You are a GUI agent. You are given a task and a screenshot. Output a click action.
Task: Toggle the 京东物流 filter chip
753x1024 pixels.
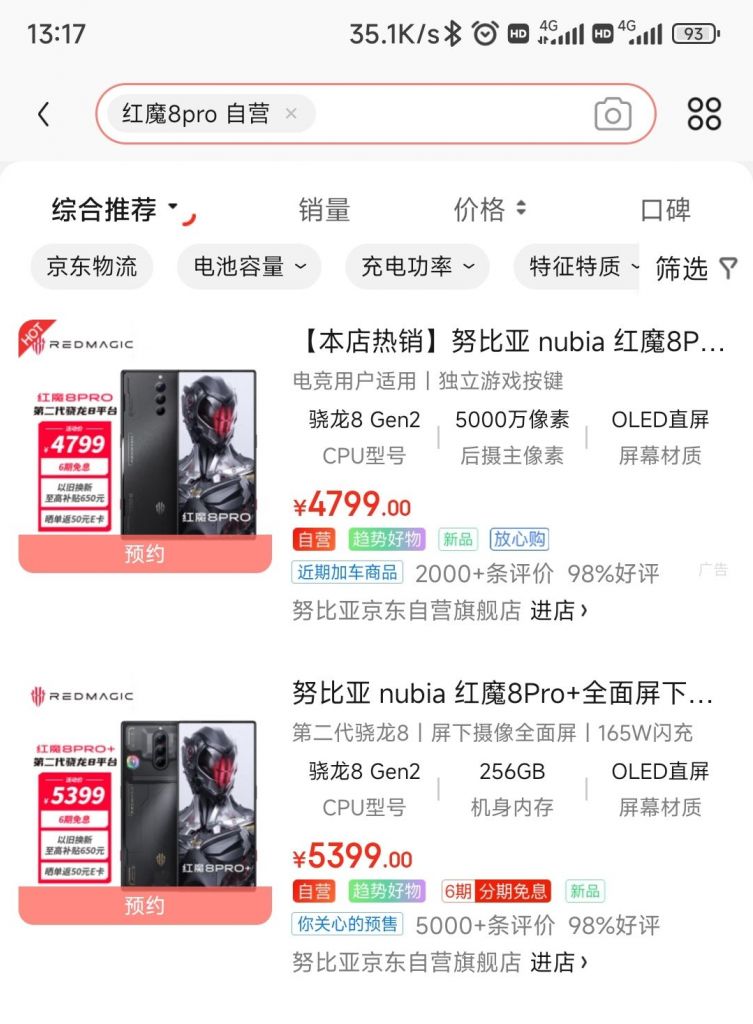[x=91, y=267]
